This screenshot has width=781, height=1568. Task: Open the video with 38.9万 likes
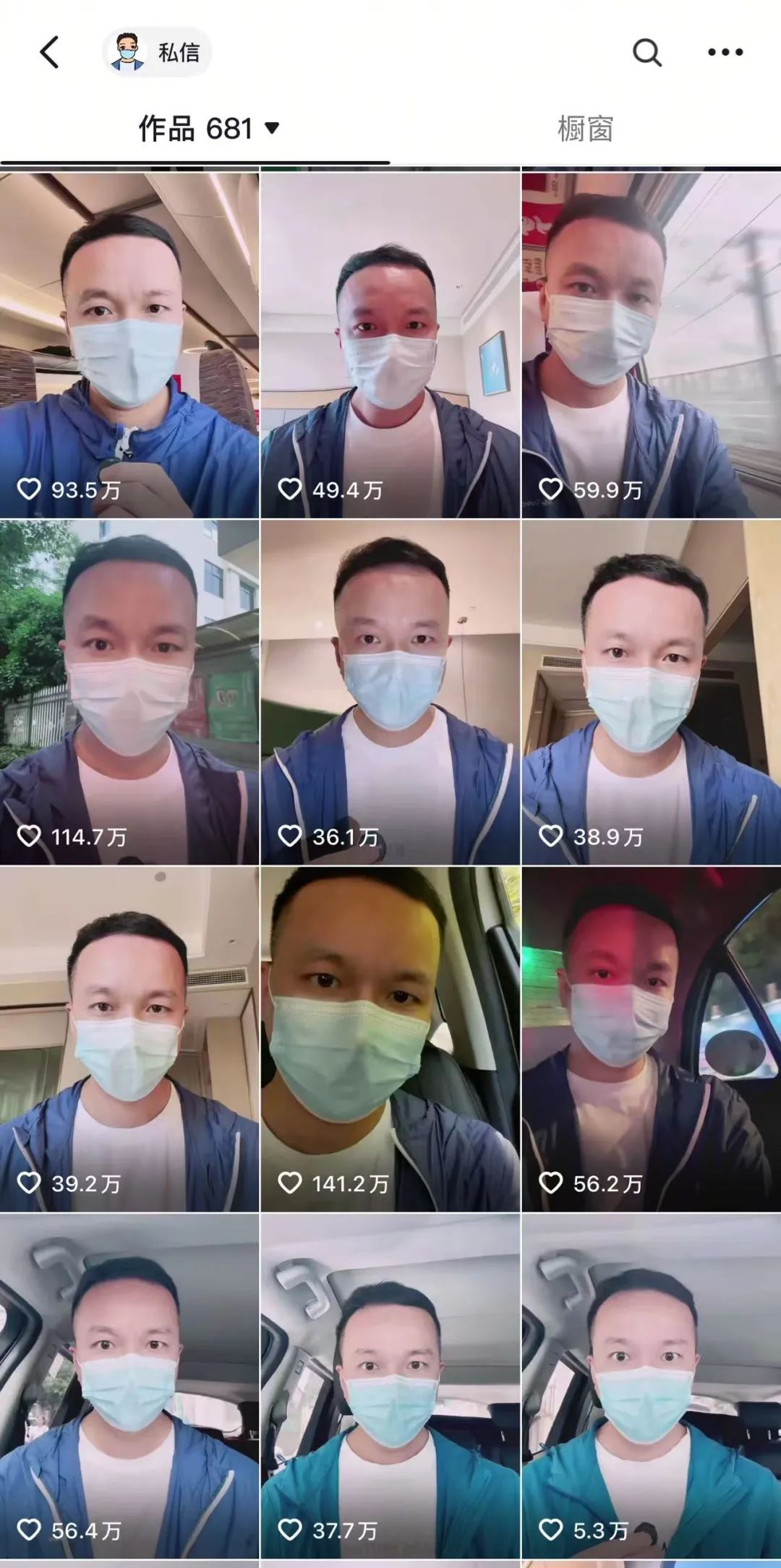(651, 692)
